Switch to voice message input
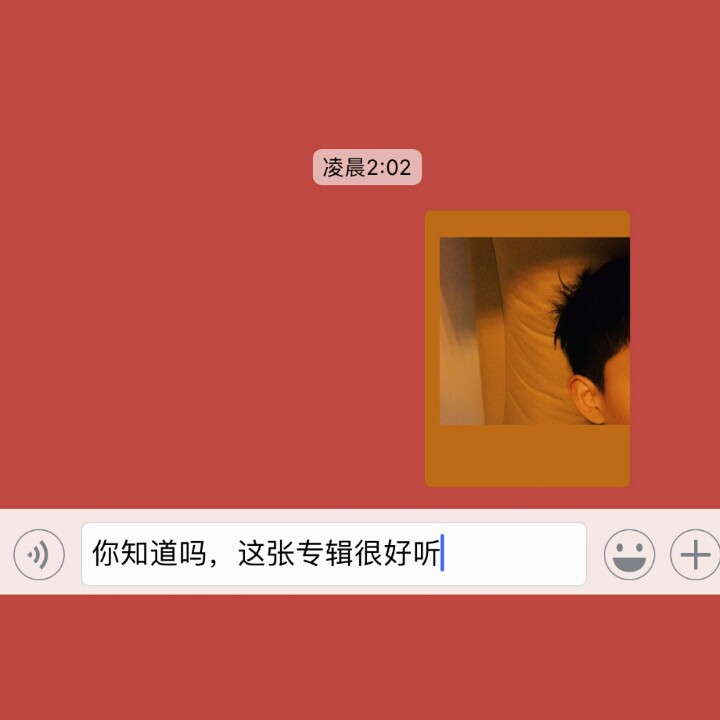 [x=39, y=554]
